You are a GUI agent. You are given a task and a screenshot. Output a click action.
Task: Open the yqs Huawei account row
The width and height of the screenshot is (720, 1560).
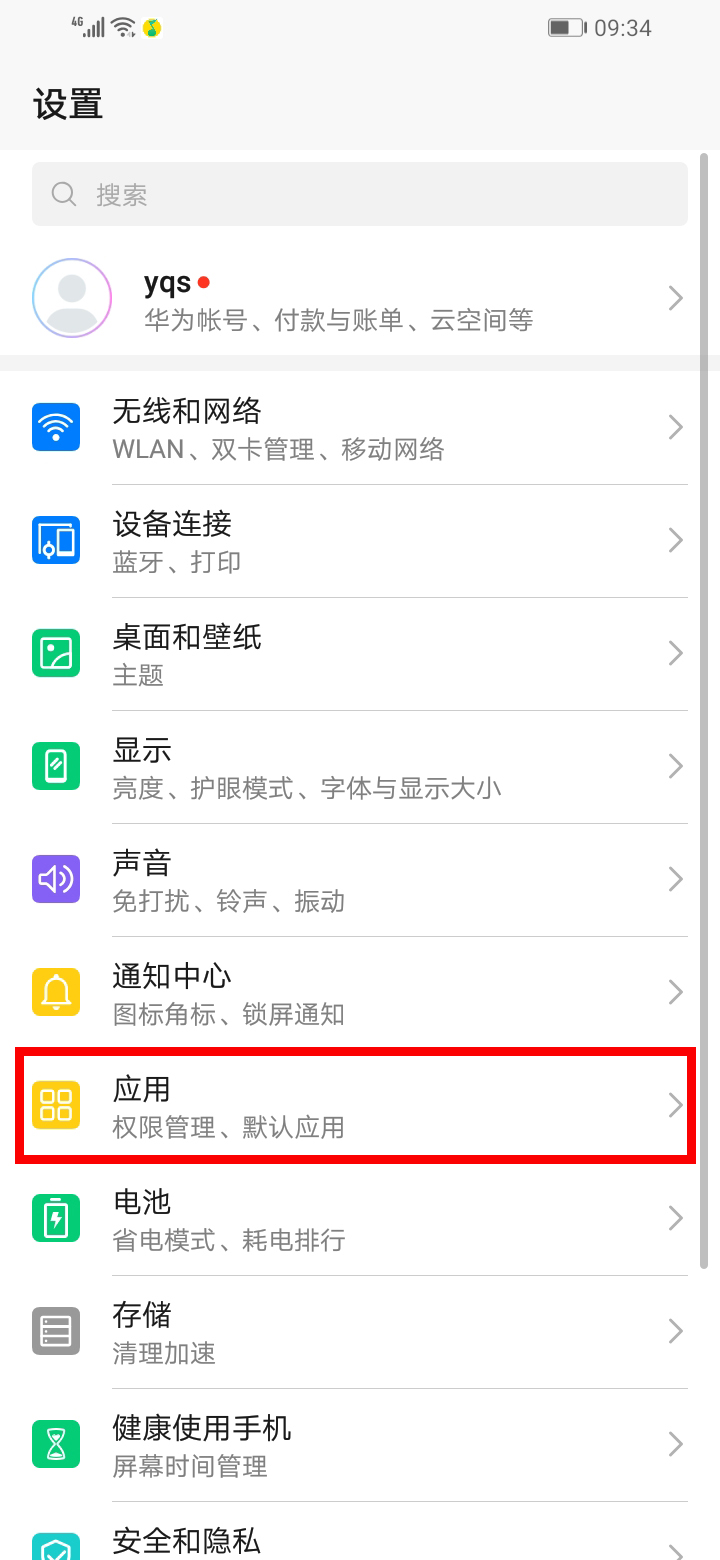click(360, 298)
